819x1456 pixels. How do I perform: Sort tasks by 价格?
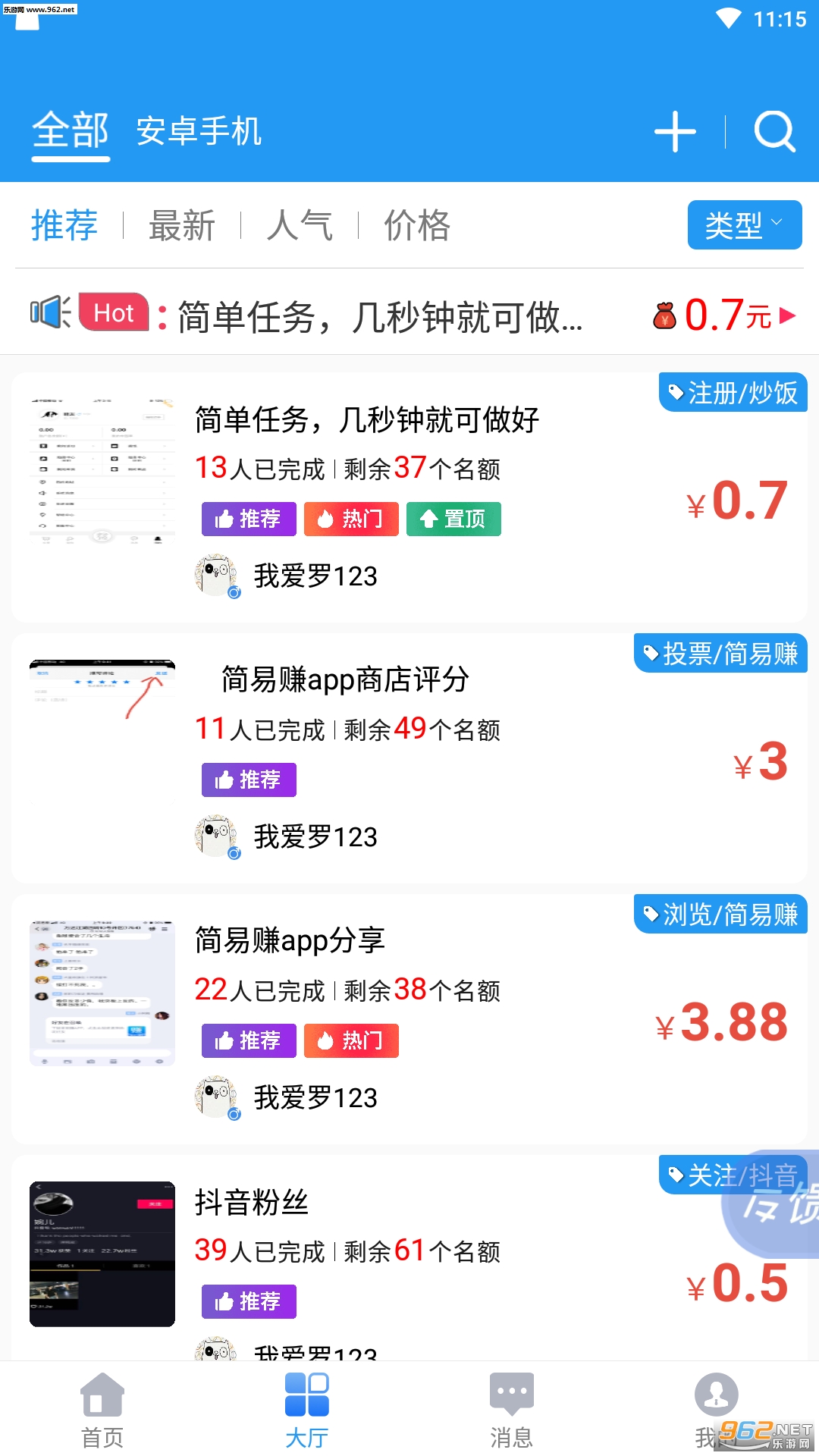[417, 225]
